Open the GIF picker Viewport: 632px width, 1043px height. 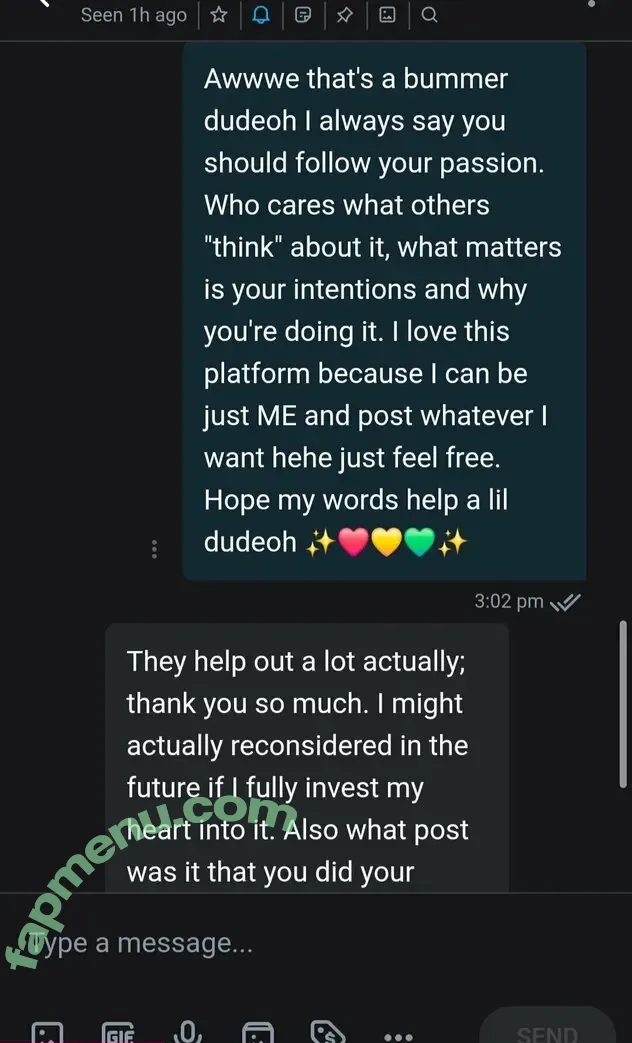(x=118, y=1033)
